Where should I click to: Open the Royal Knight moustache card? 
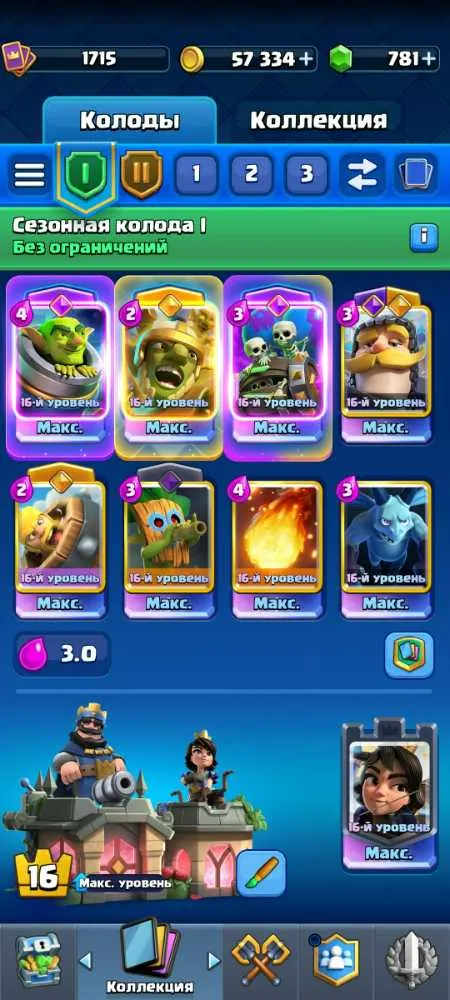(387, 367)
